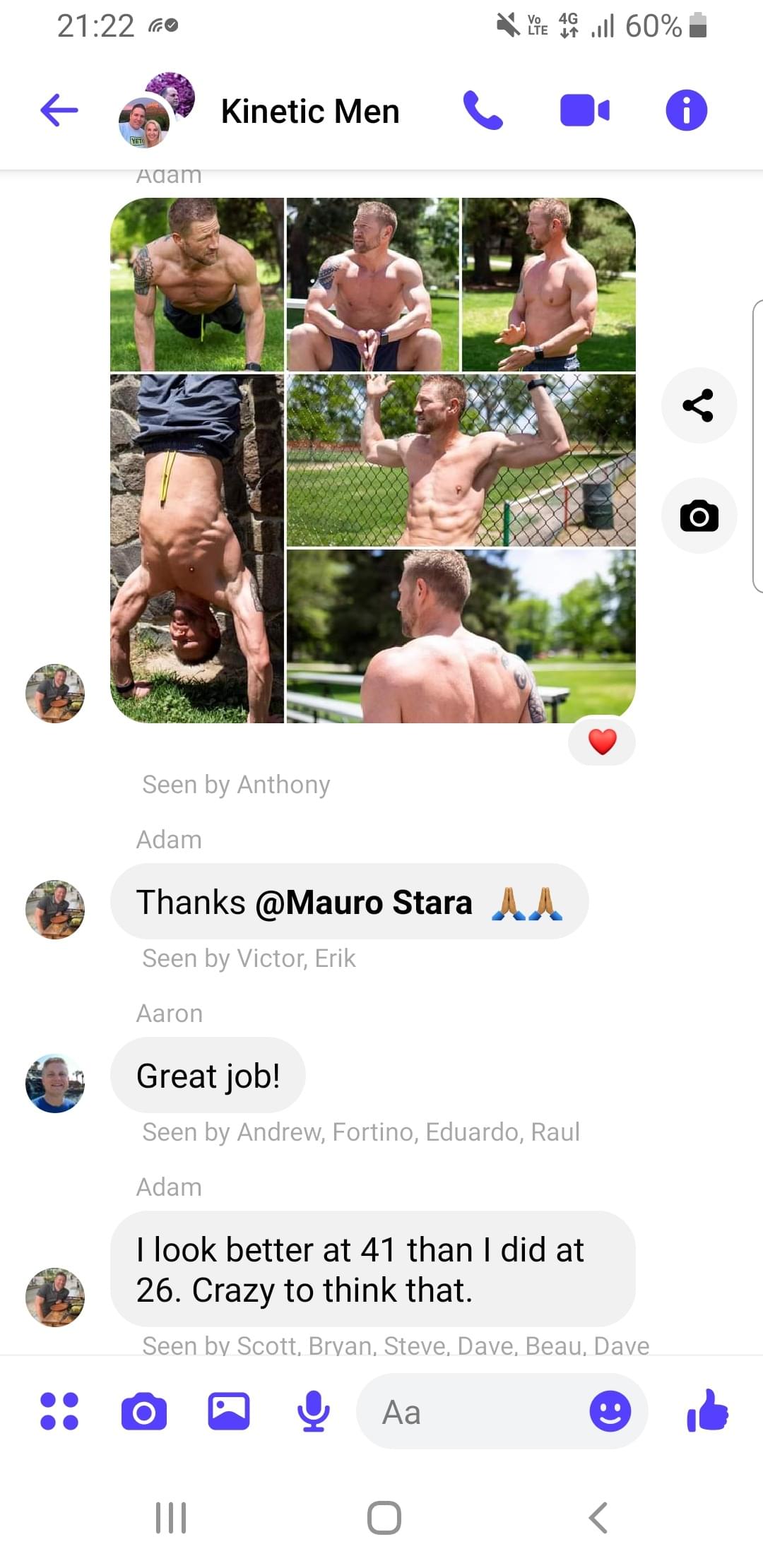
Task: Open the push-up photo in the collage
Action: [x=197, y=285]
